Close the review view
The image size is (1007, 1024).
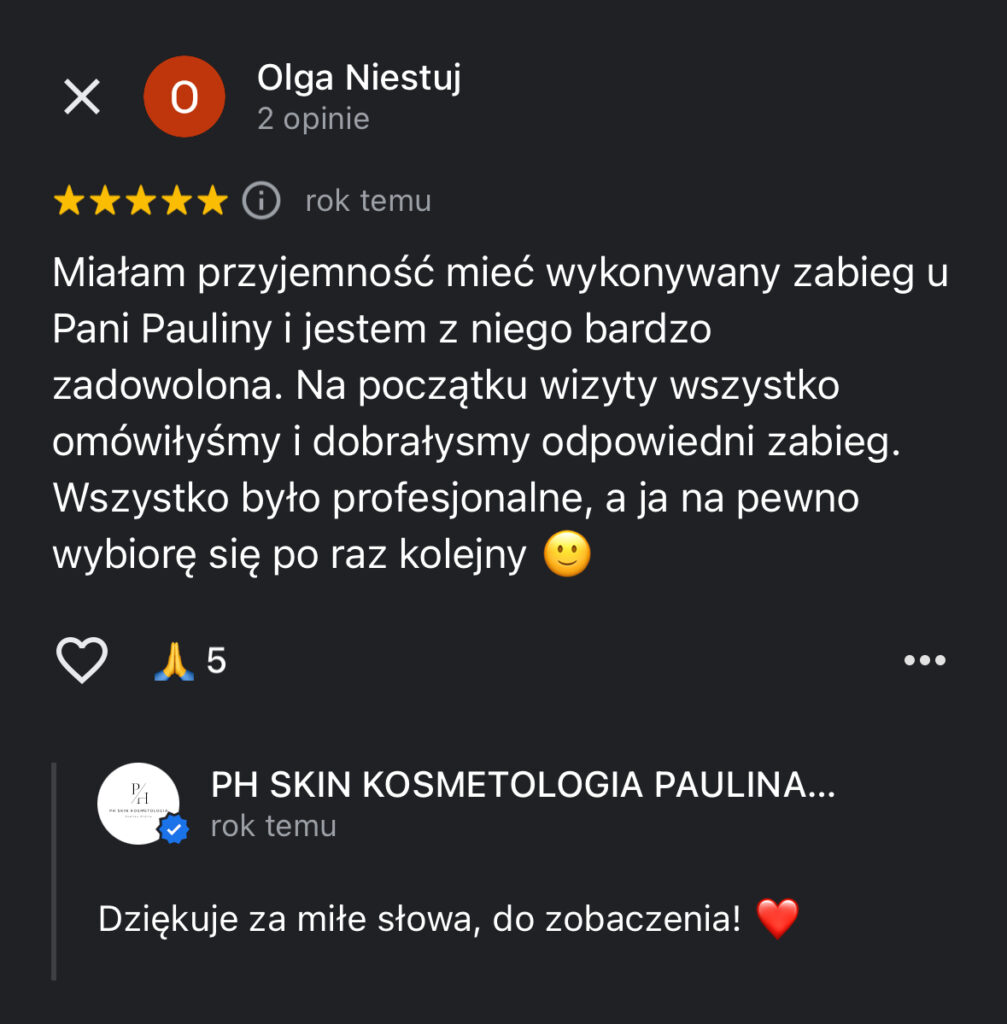[x=81, y=97]
